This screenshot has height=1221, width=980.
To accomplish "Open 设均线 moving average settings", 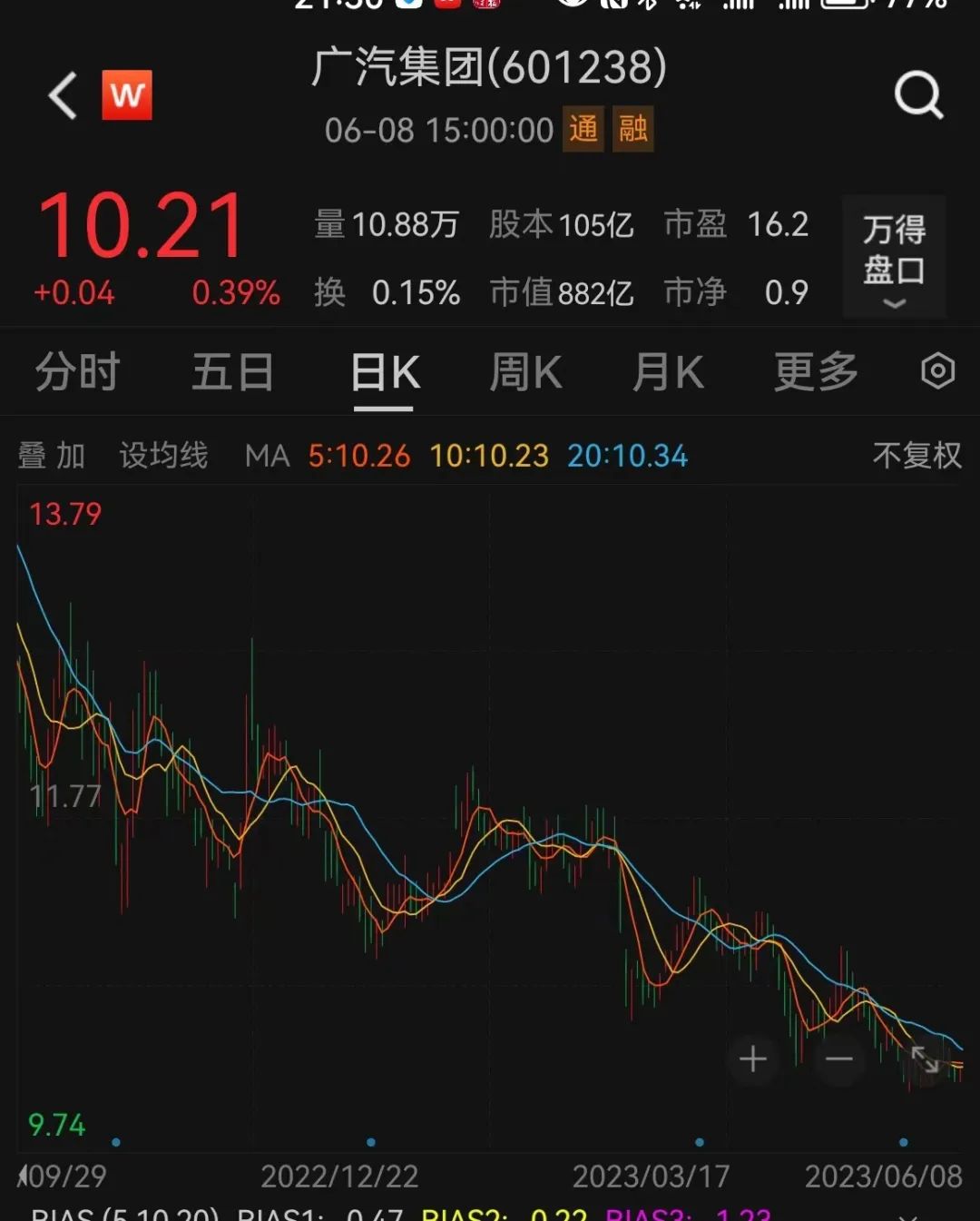I will click(x=163, y=456).
